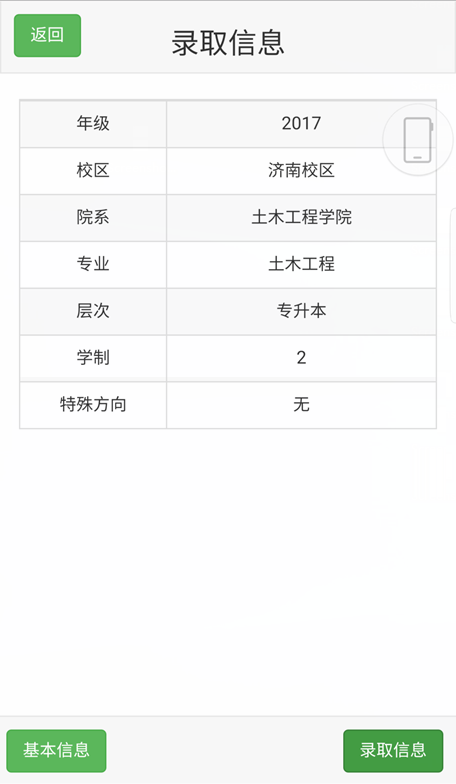
Task: Tap the 返回 back button
Action: [48, 36]
